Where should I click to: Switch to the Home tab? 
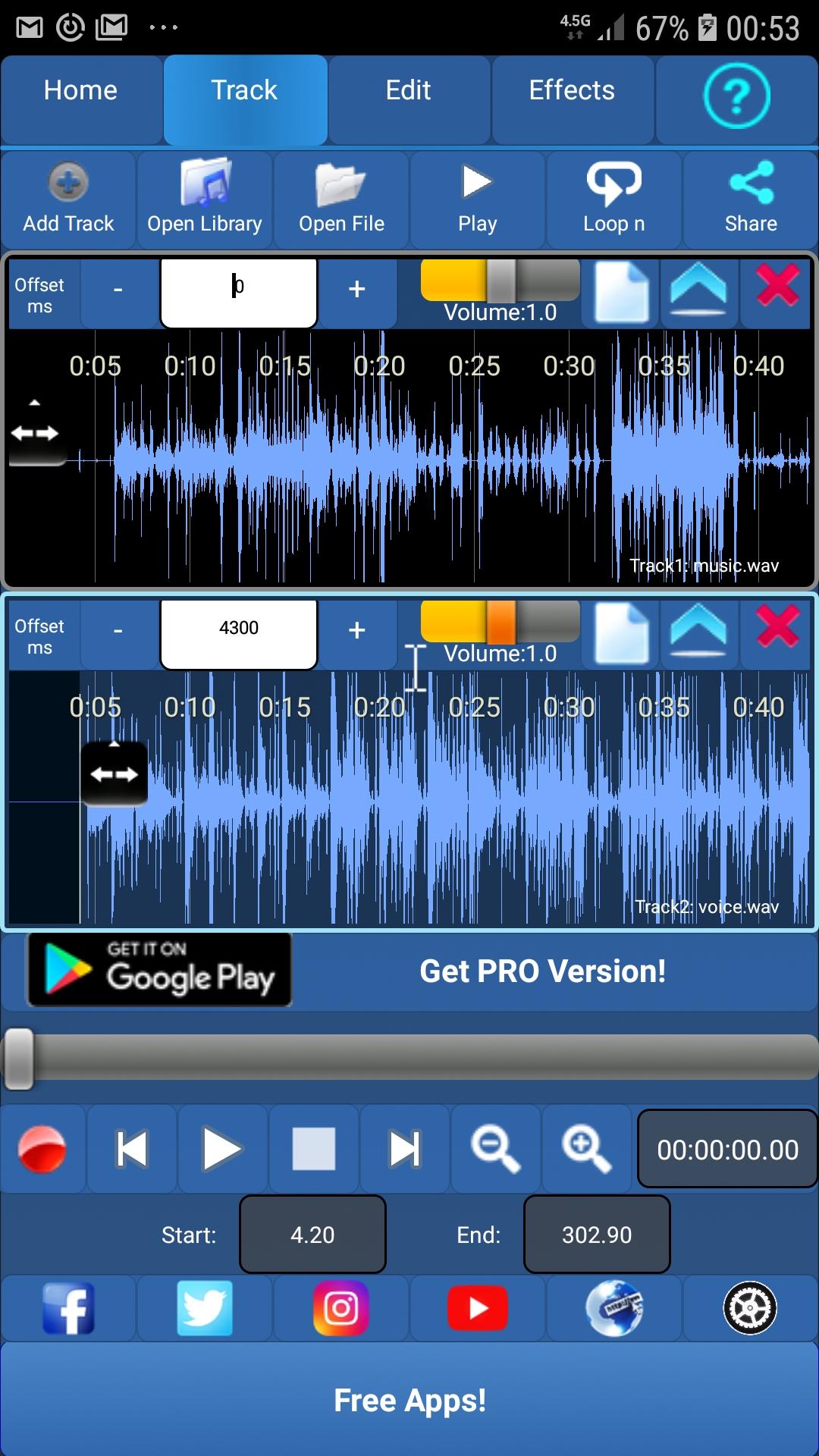coord(80,91)
